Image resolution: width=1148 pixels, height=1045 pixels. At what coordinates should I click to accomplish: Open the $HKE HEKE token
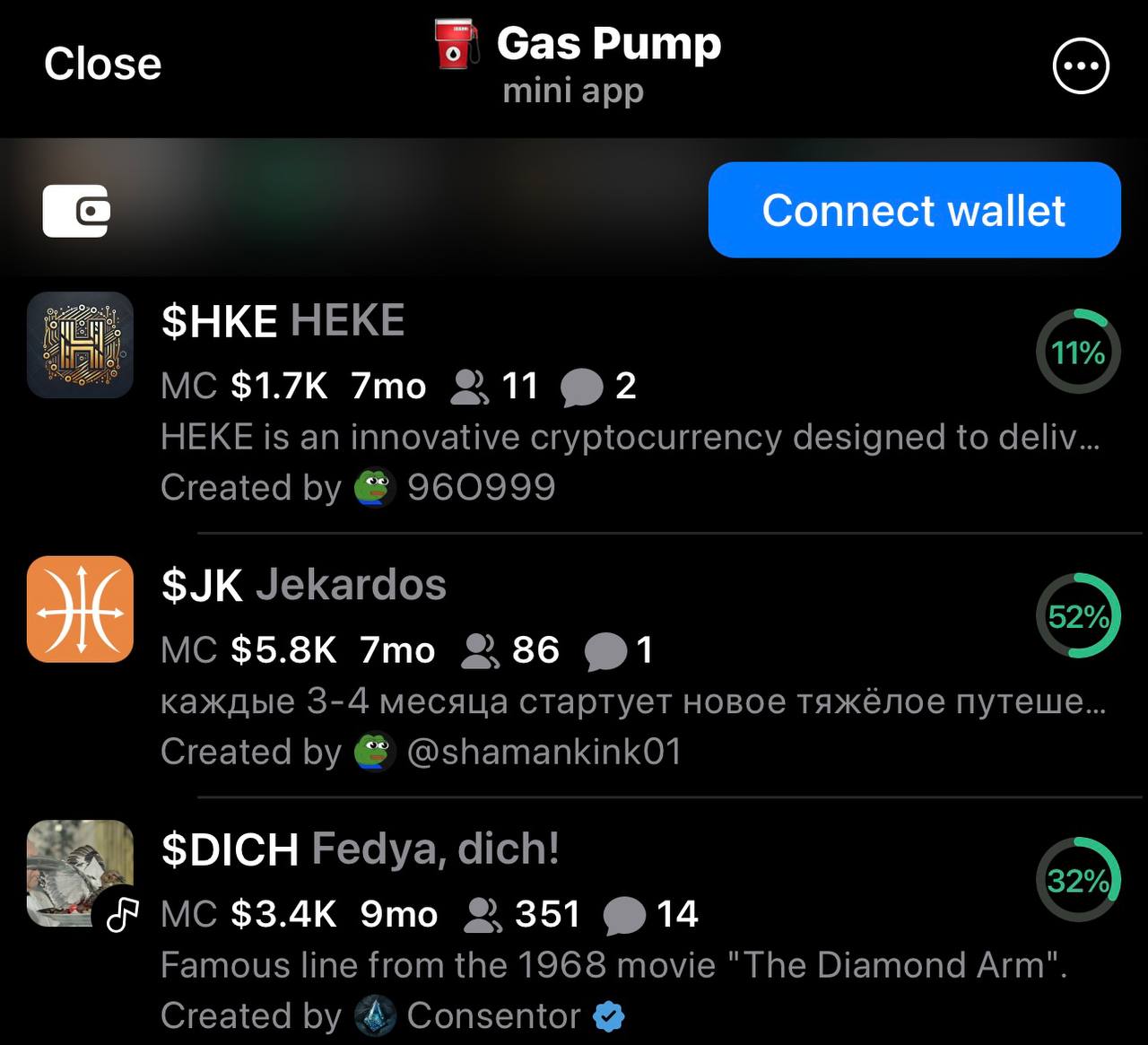283,321
